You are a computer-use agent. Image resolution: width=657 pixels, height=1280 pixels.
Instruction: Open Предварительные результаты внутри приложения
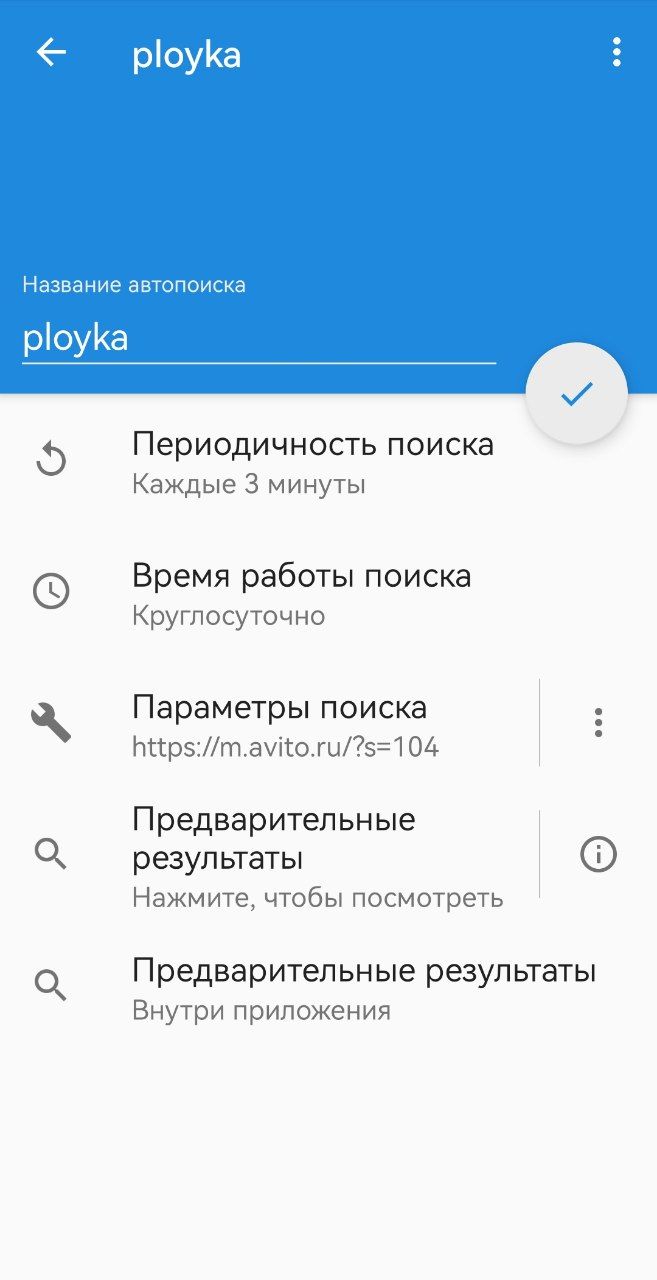pos(363,988)
